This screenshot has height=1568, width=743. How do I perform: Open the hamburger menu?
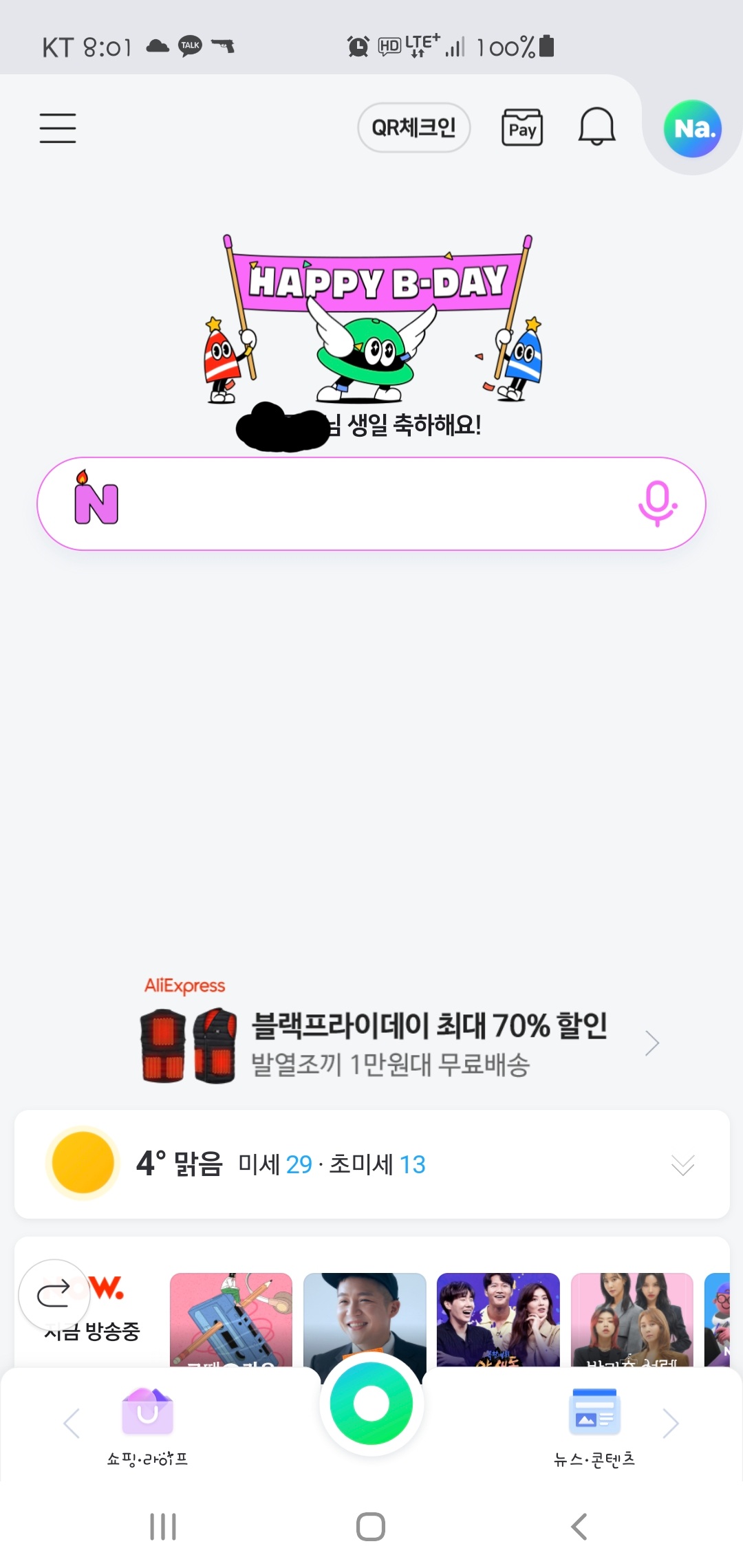(58, 128)
